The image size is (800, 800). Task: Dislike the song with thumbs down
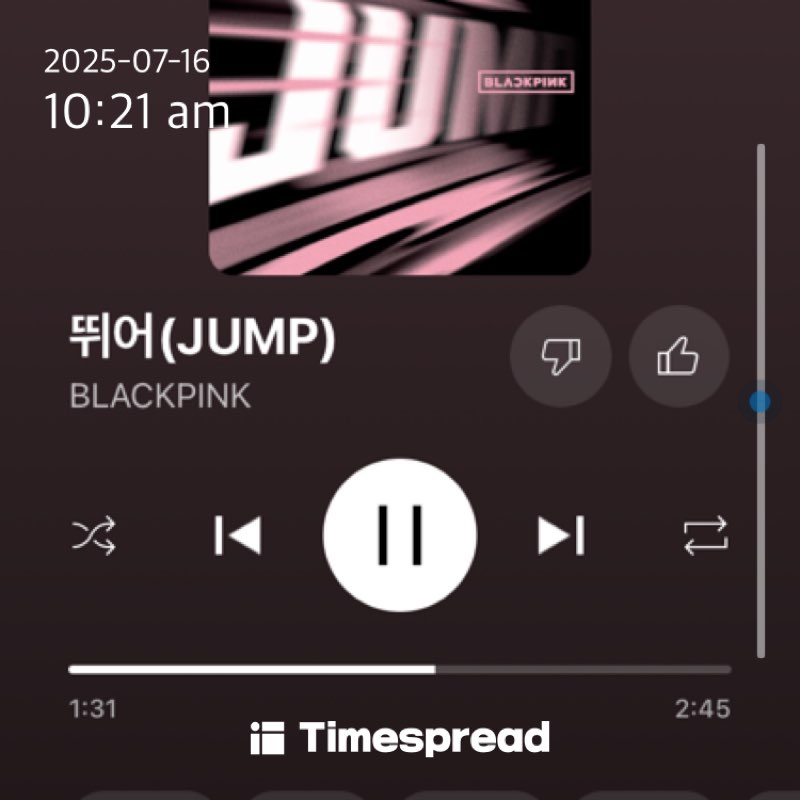point(560,355)
